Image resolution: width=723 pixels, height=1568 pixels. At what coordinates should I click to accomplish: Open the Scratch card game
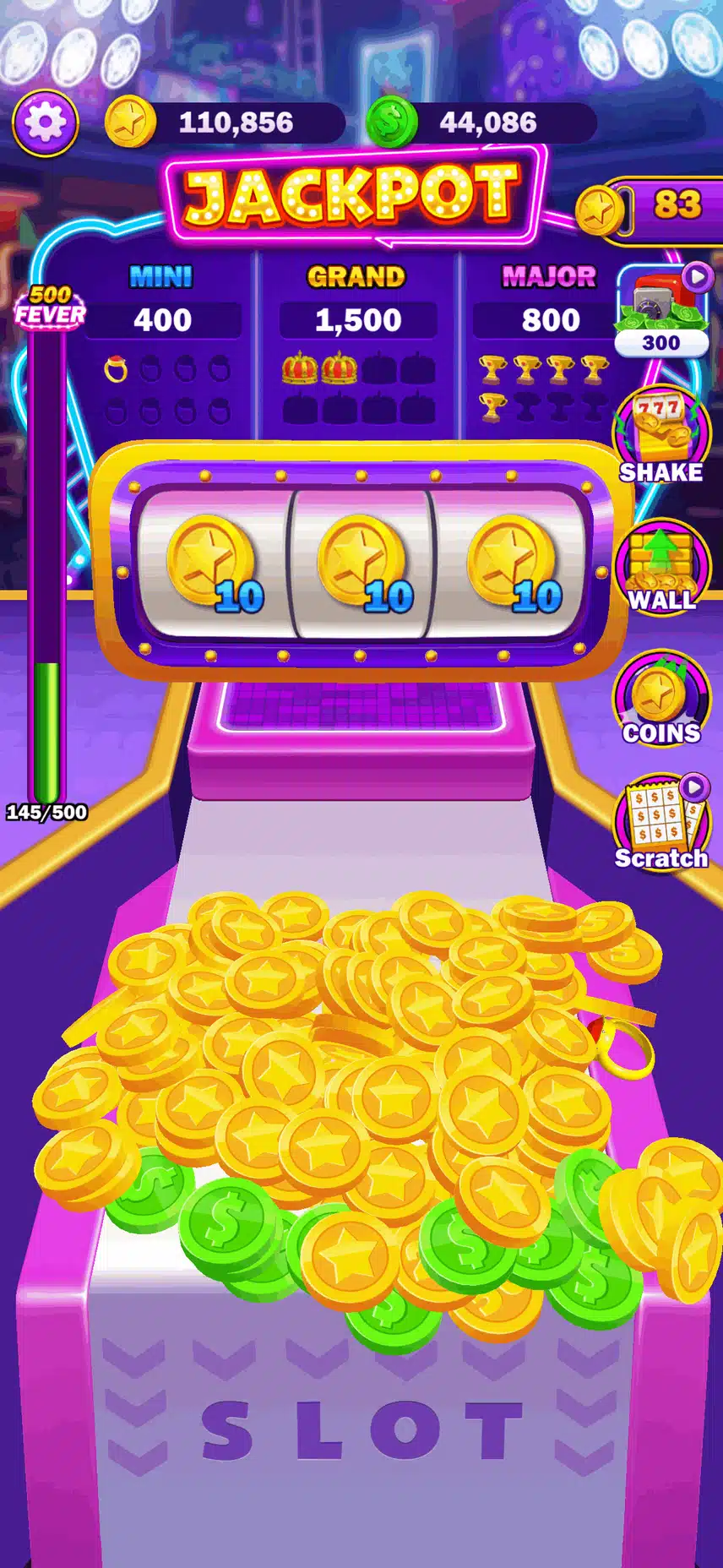(661, 823)
